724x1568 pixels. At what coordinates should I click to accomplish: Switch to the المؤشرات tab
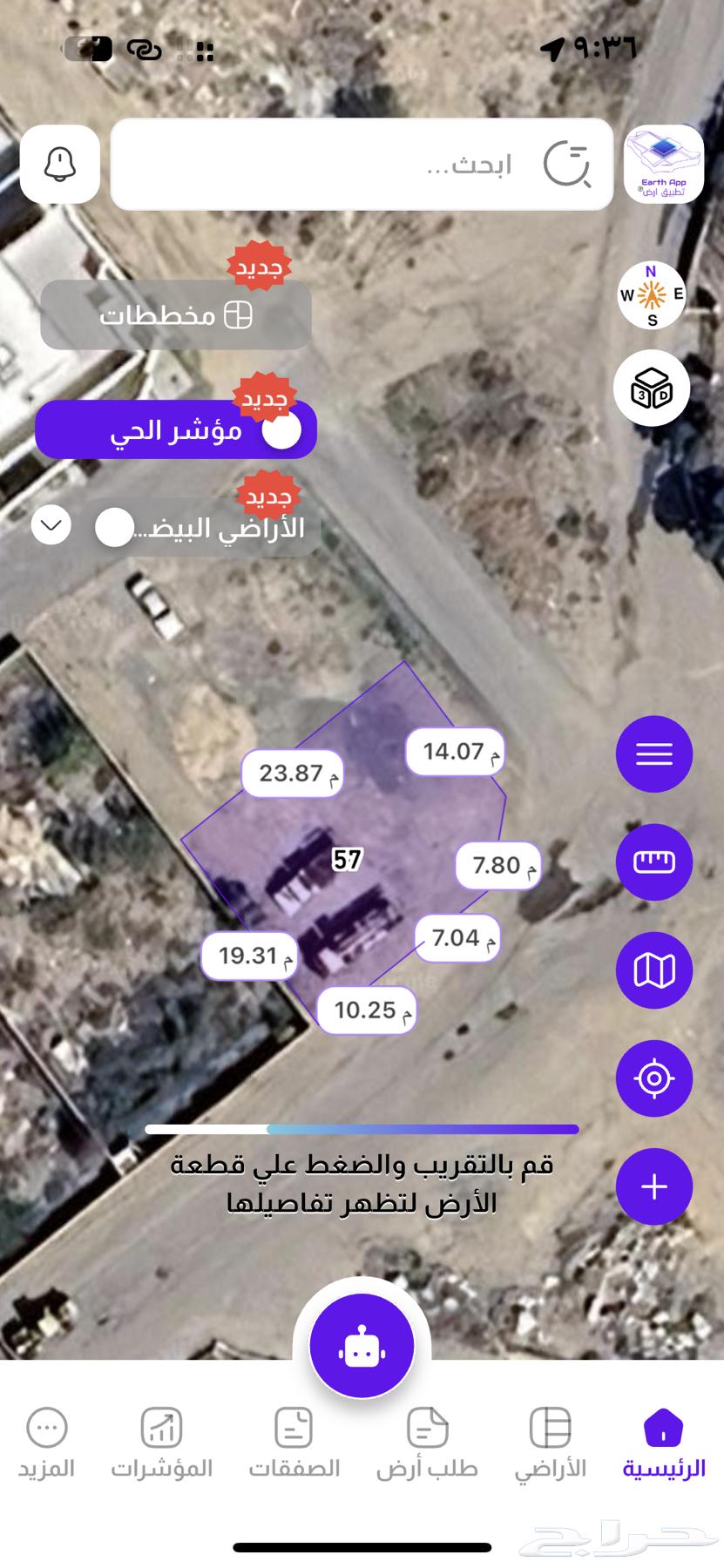[161, 1444]
